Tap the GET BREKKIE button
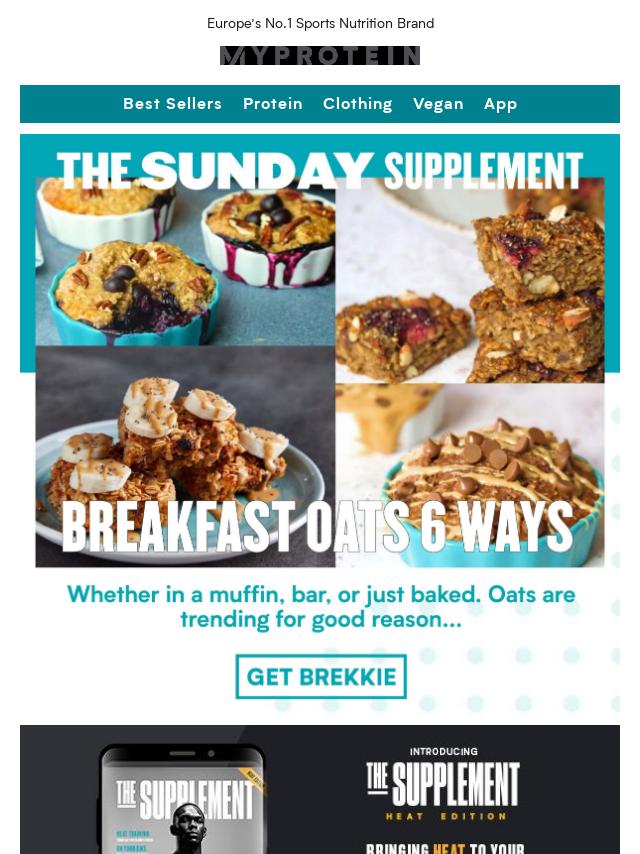Screen dimensions: 640x854 click(x=321, y=677)
